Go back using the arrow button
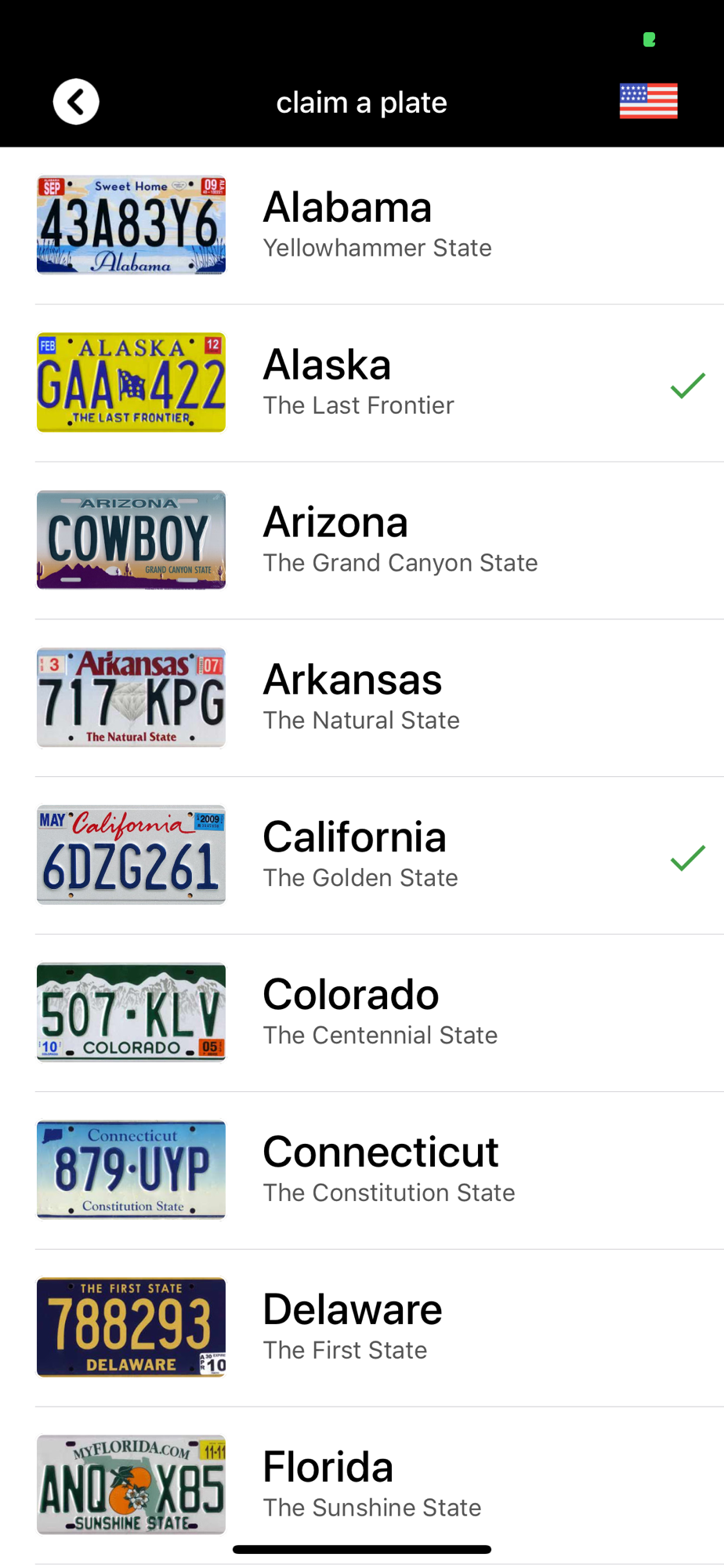 tap(76, 102)
